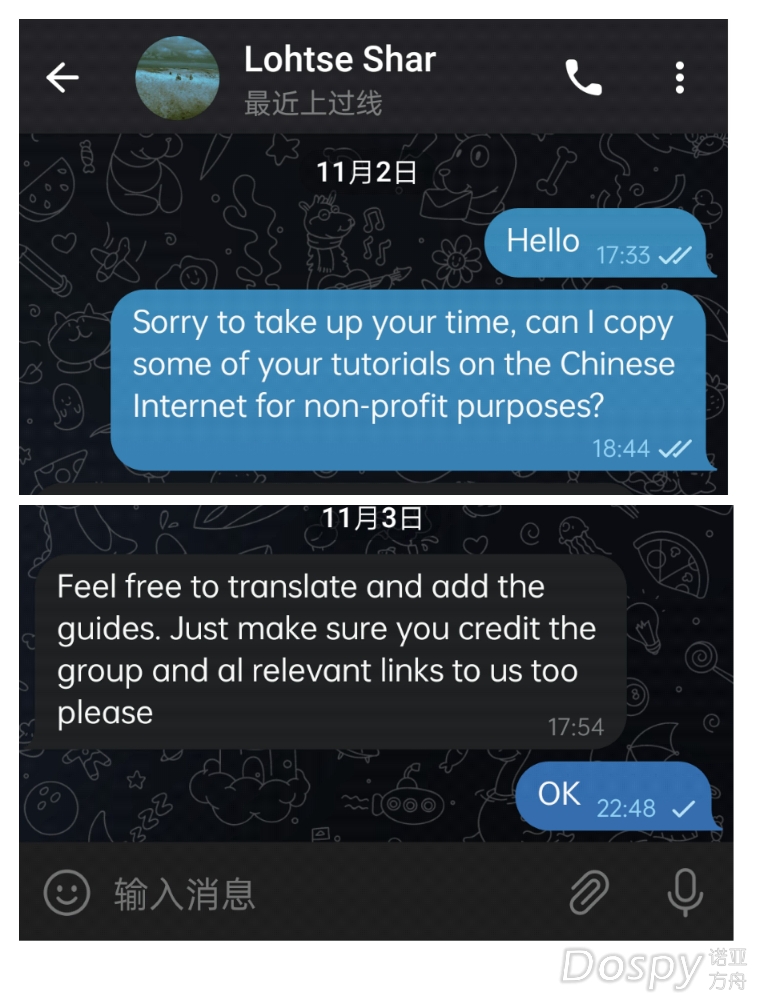Open Lohtse Shar's profile picture
The width and height of the screenshot is (759, 1000).
point(177,78)
